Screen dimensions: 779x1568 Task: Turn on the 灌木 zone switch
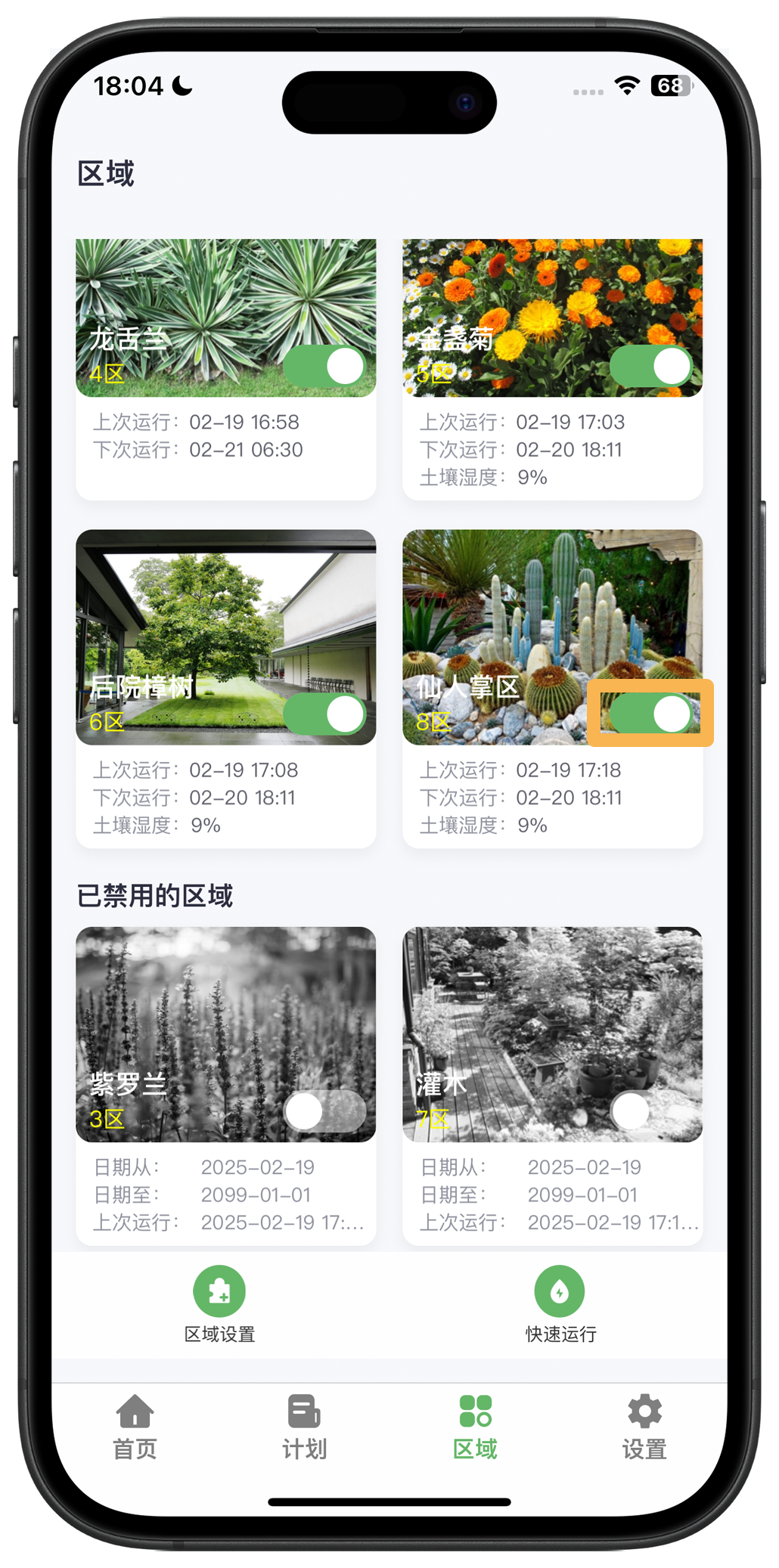[x=651, y=1111]
